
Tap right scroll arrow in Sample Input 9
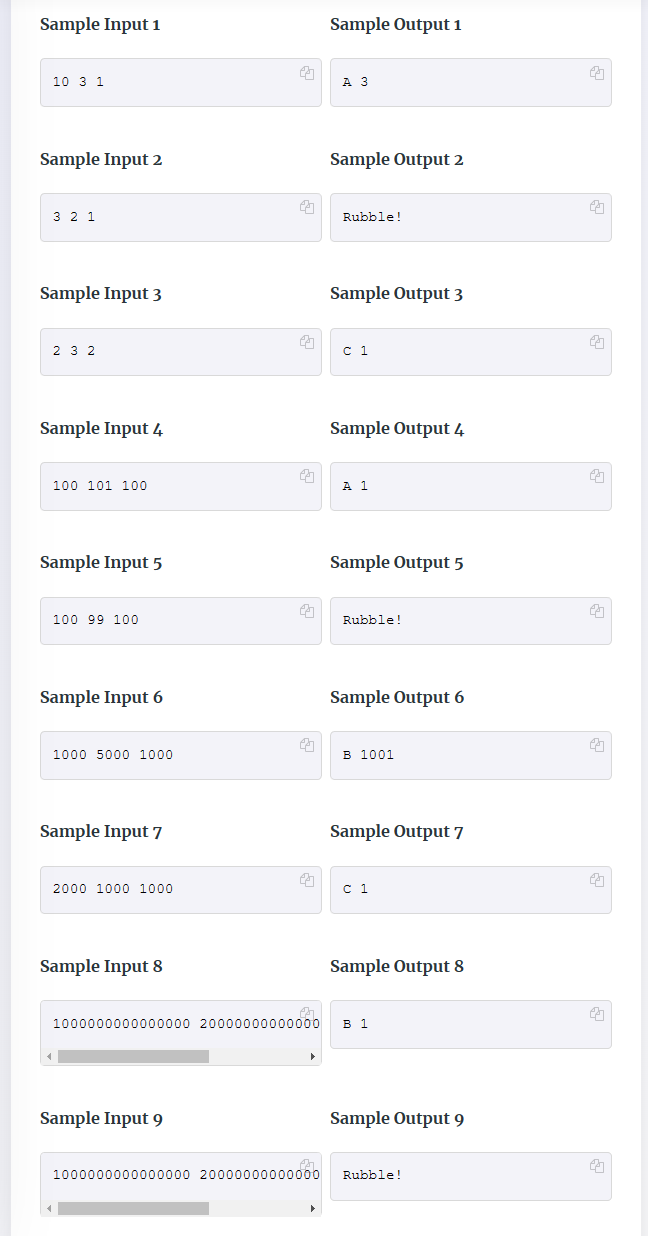coord(313,1209)
